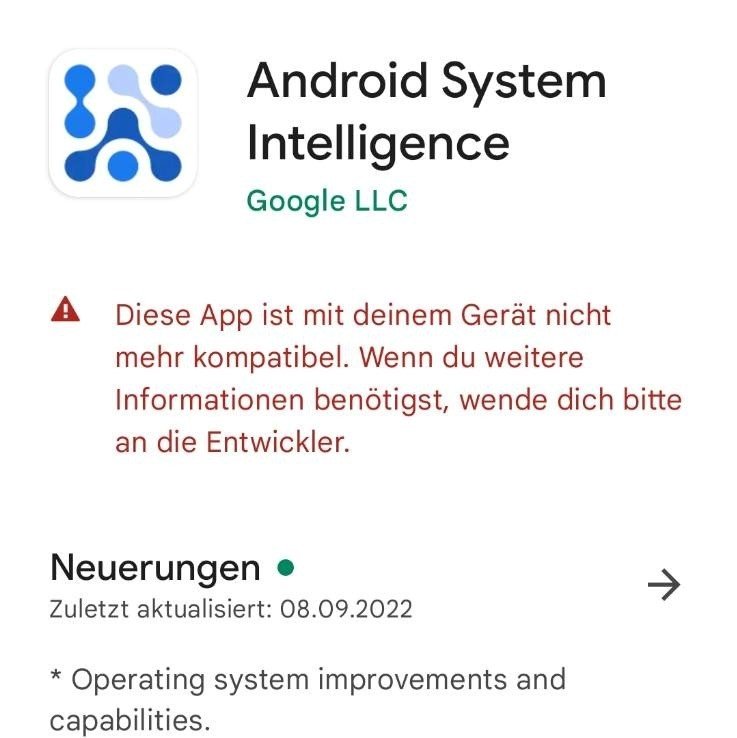Open Neuerungen details with the arrow

(664, 585)
